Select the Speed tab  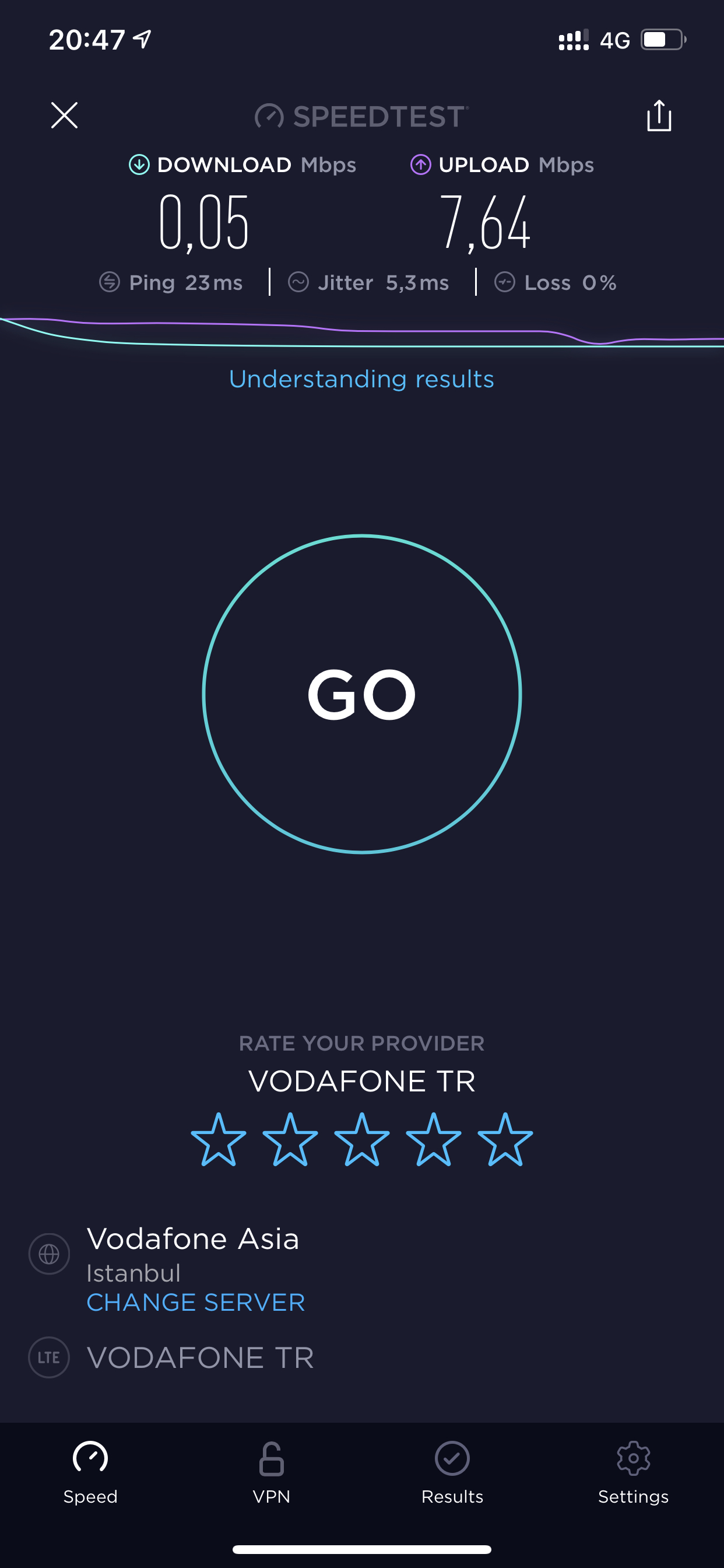[91, 1473]
